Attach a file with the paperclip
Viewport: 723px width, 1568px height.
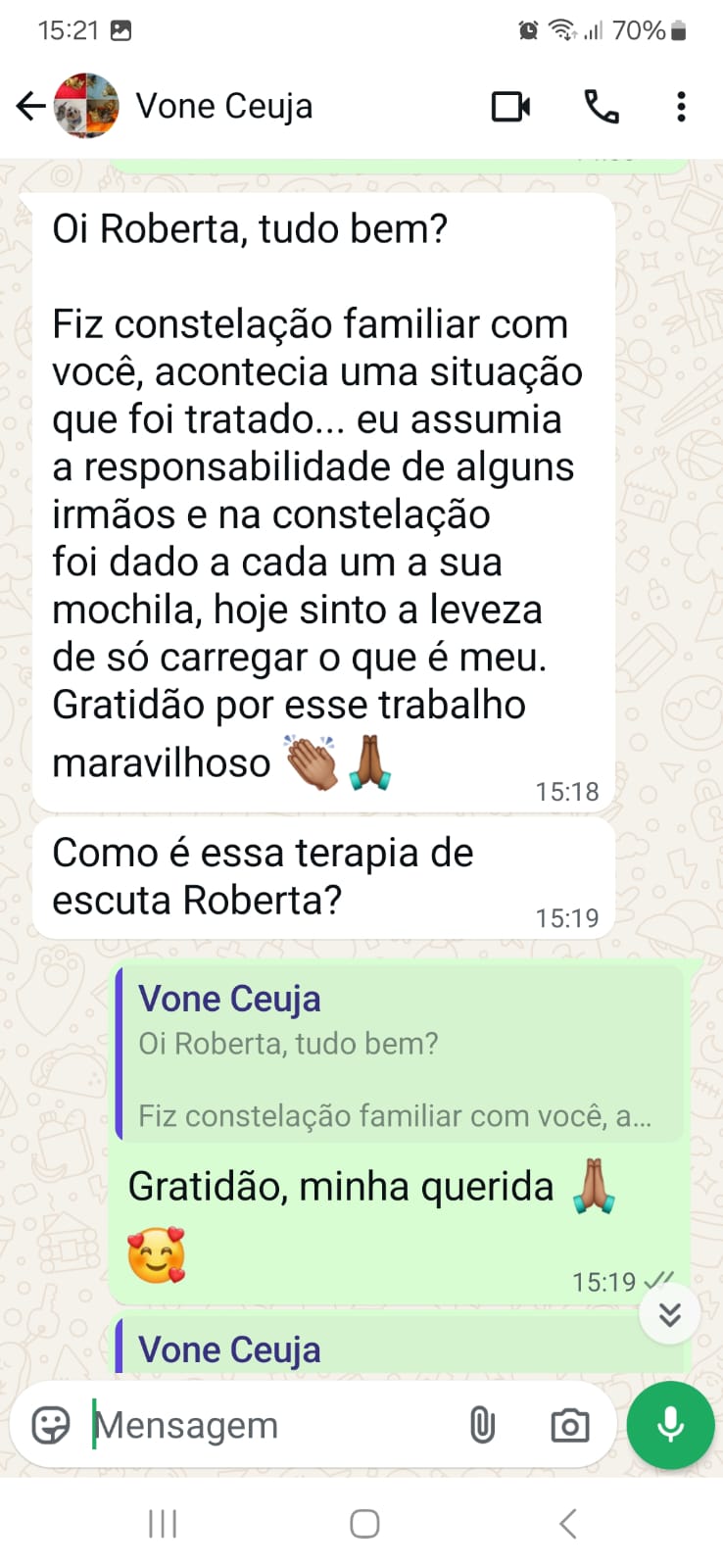[482, 1425]
